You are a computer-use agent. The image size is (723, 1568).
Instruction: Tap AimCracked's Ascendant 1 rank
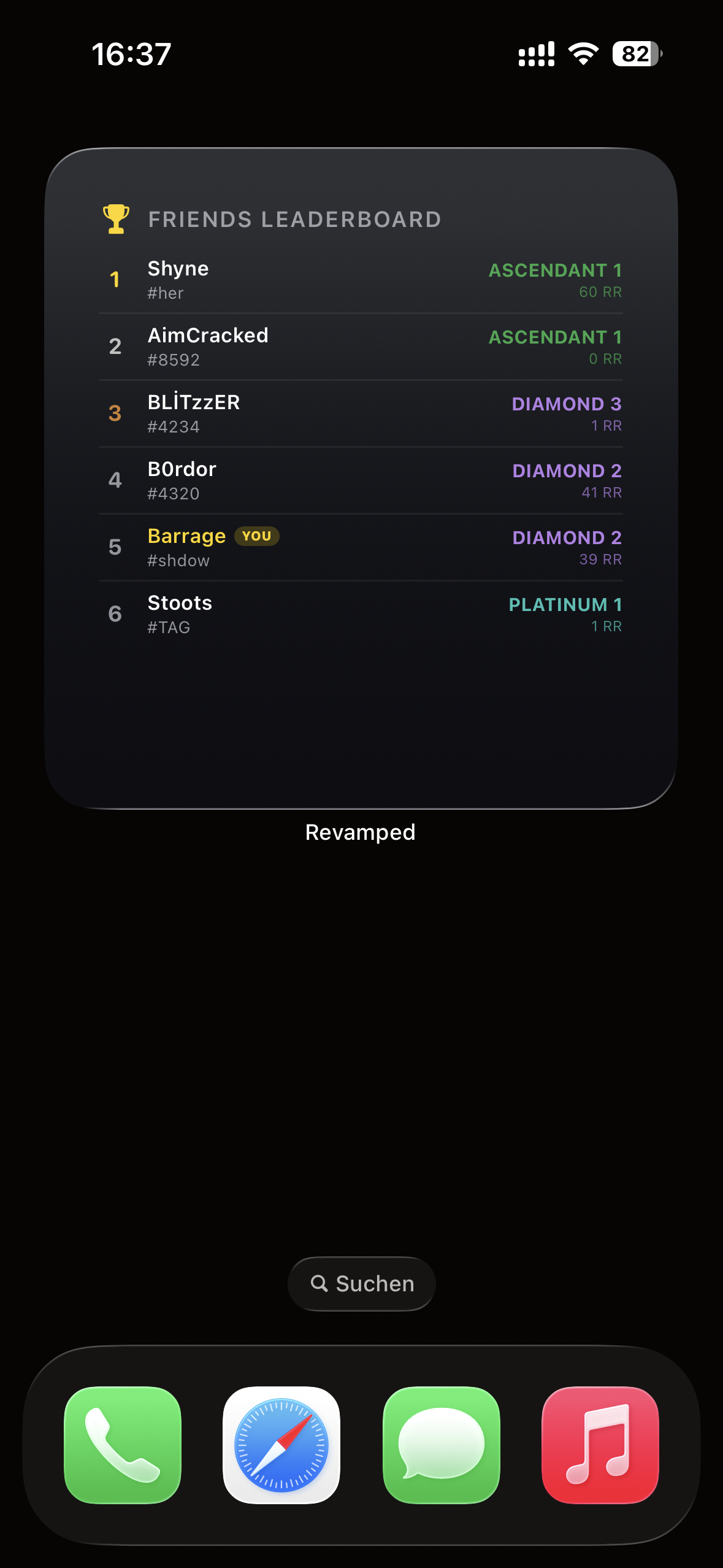556,337
